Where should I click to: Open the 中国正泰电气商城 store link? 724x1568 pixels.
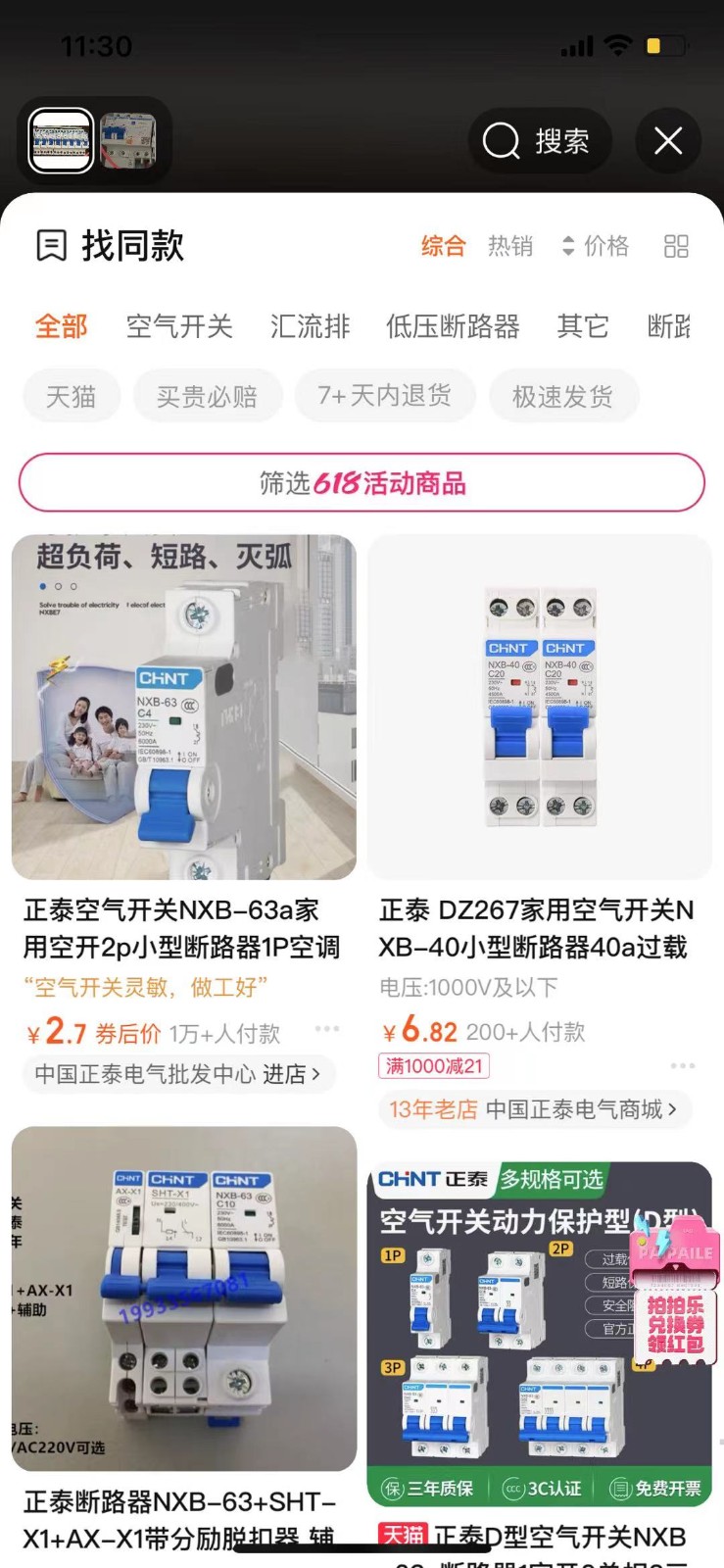tap(534, 1109)
